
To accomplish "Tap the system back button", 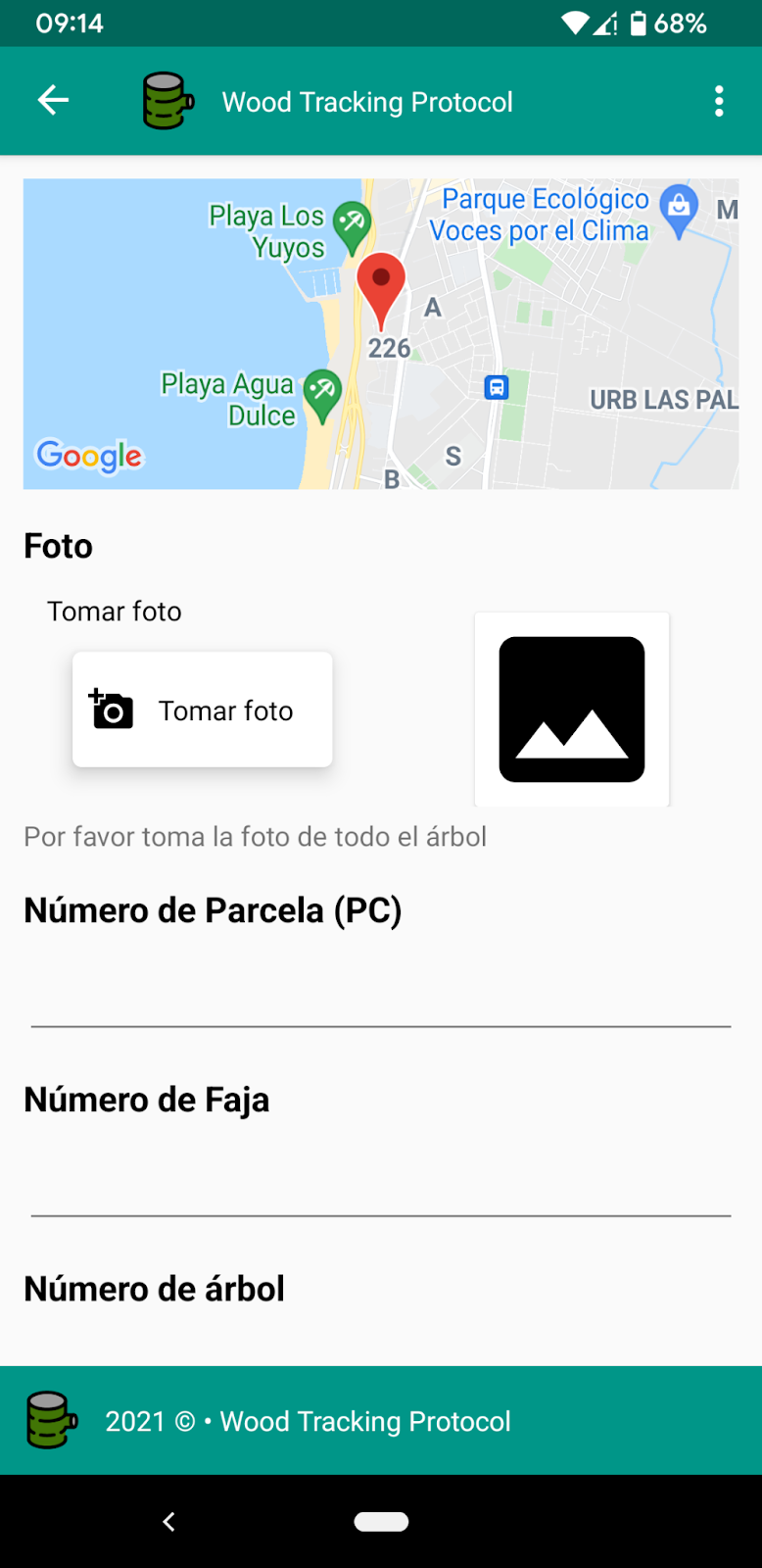I will pyautogui.click(x=168, y=1521).
